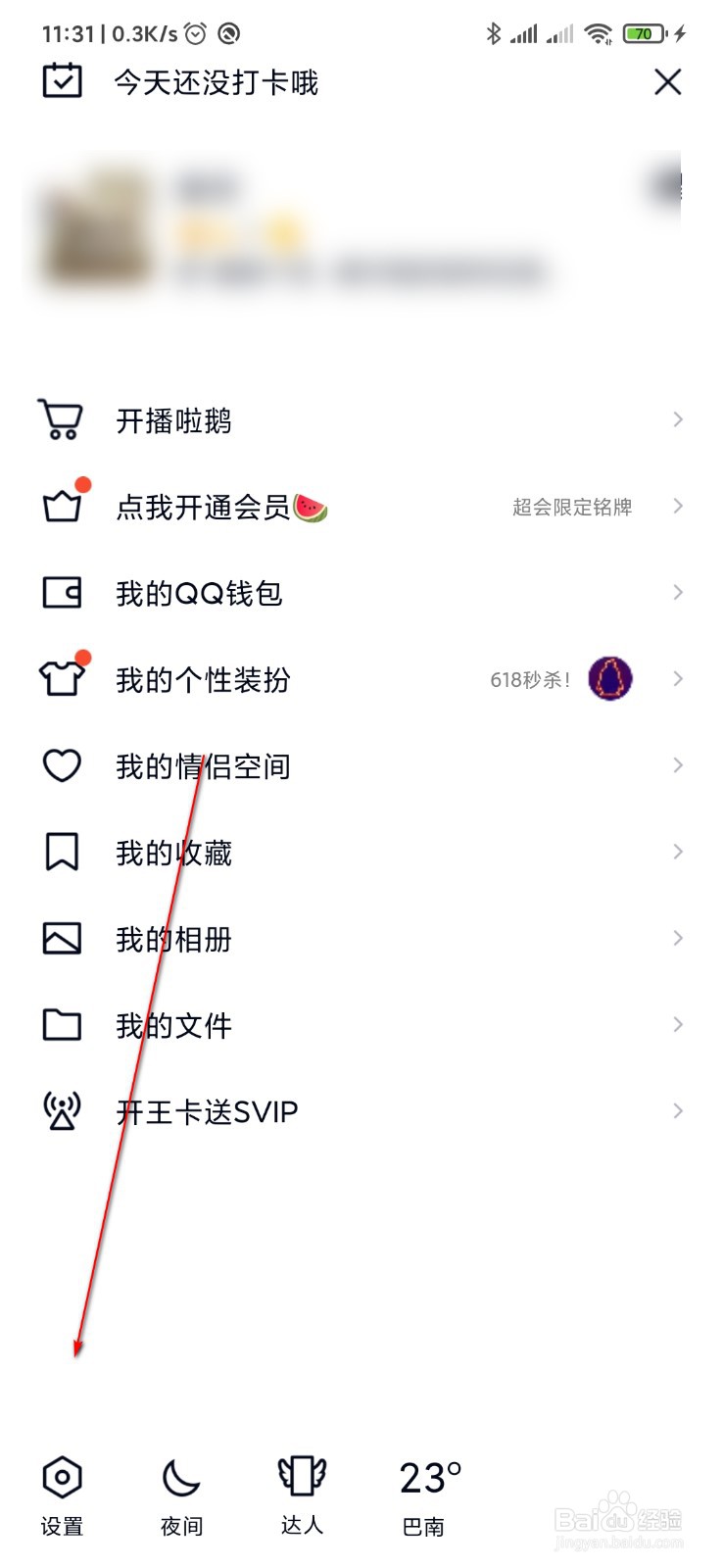This screenshot has height=1568, width=723.
Task: Tap the broadcast icon next to 开王卡送SVIP
Action: tap(61, 1110)
